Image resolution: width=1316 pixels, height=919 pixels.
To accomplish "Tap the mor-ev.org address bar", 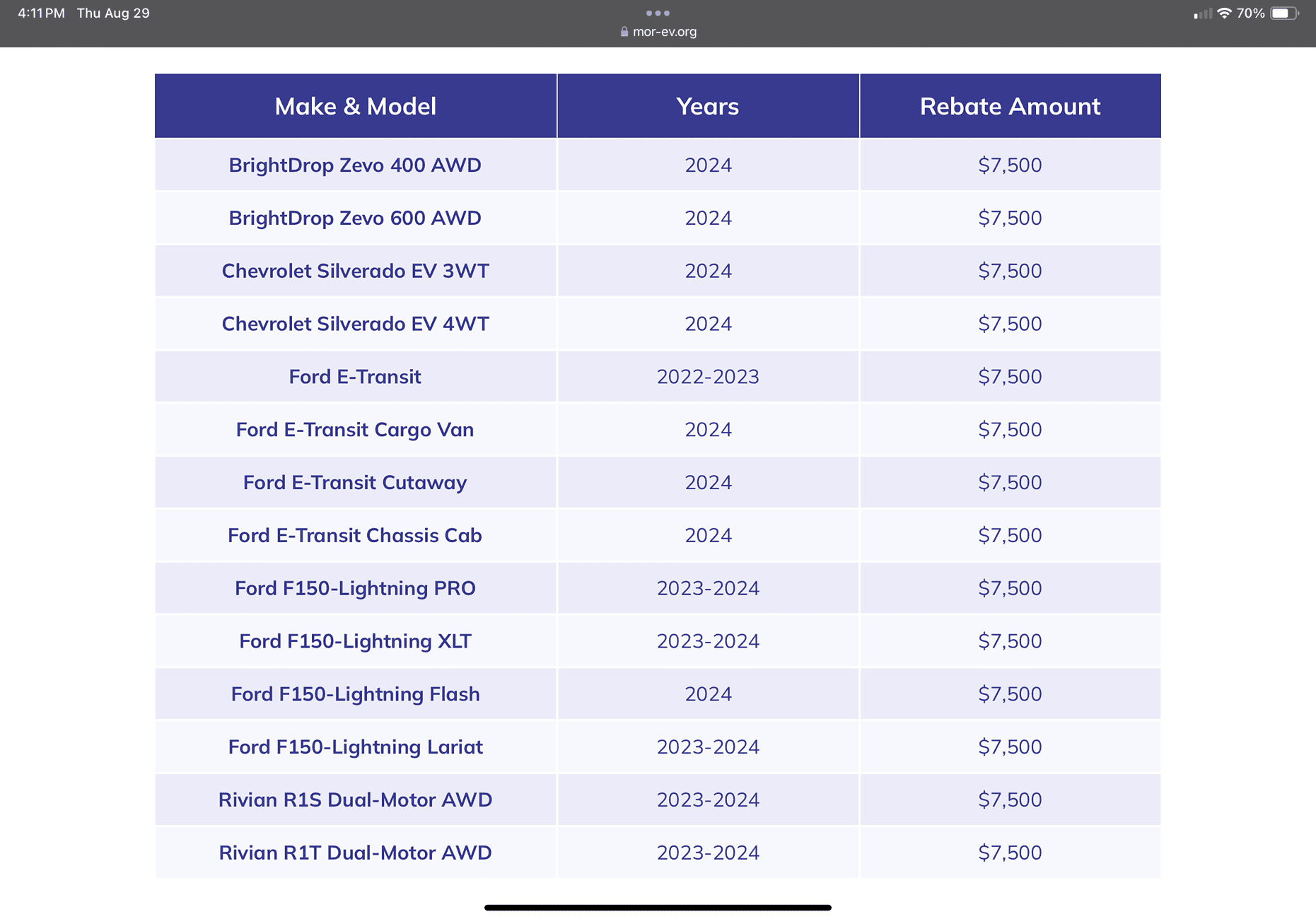I will pos(658,32).
